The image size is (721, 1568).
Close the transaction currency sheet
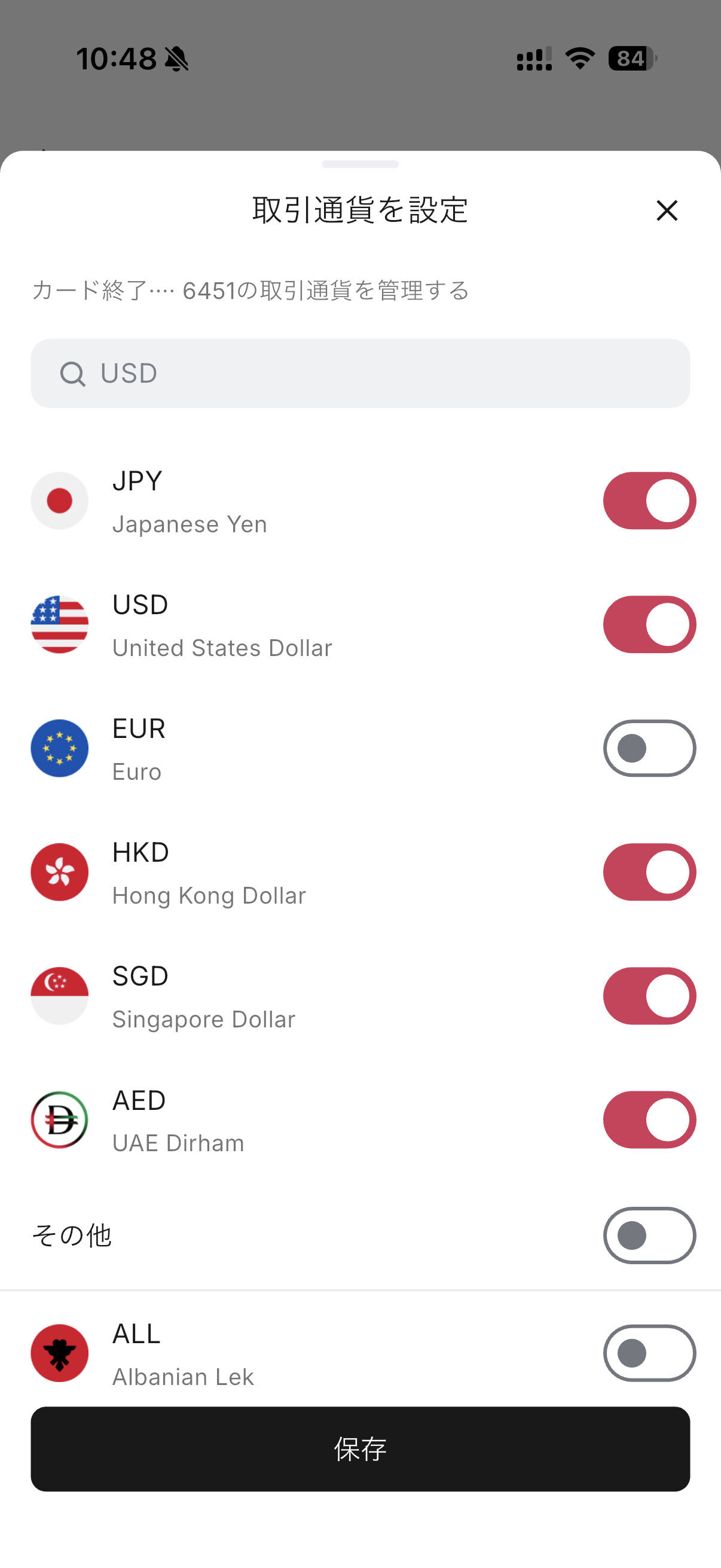click(x=667, y=211)
